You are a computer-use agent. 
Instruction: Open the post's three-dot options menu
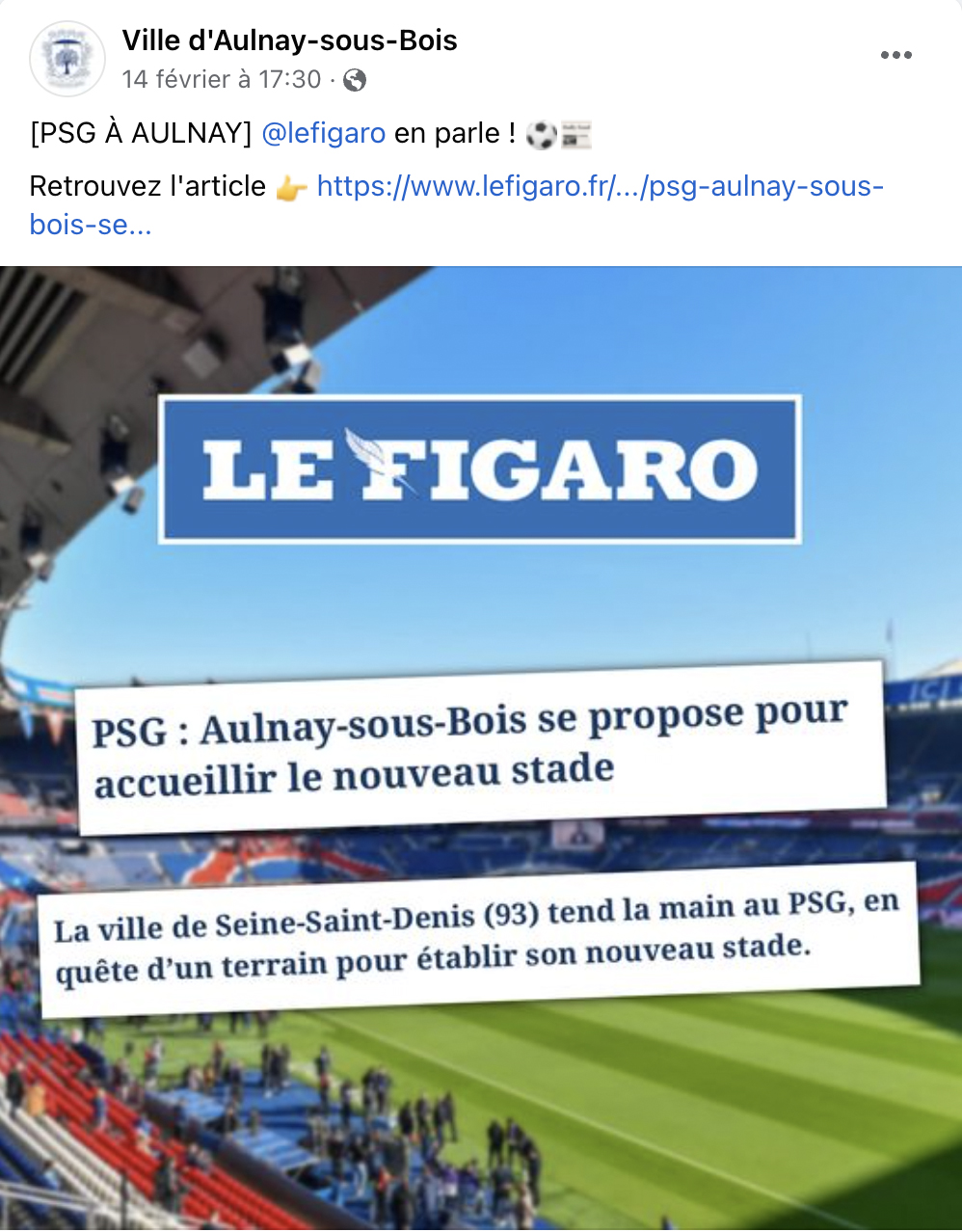[x=895, y=55]
